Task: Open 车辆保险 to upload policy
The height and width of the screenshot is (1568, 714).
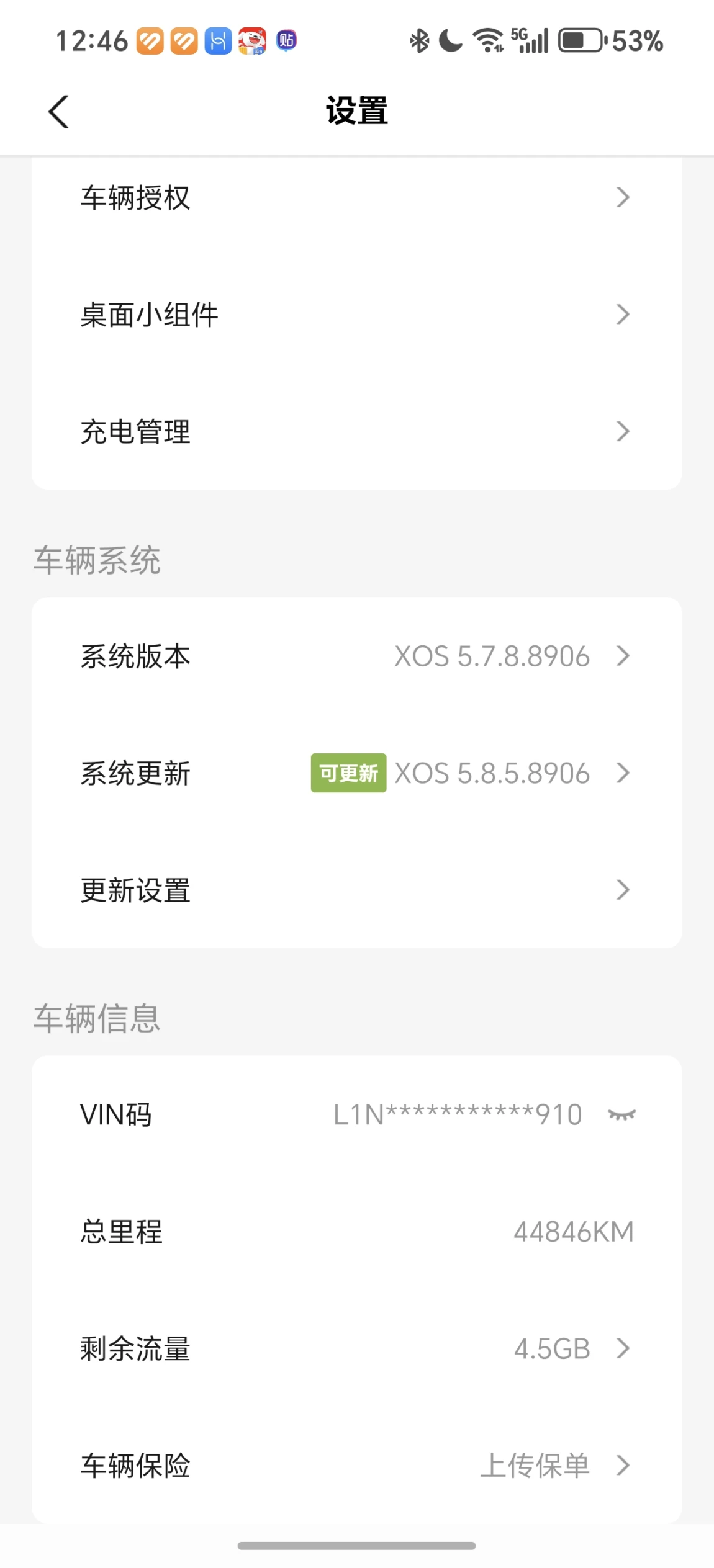Action: click(x=356, y=1466)
